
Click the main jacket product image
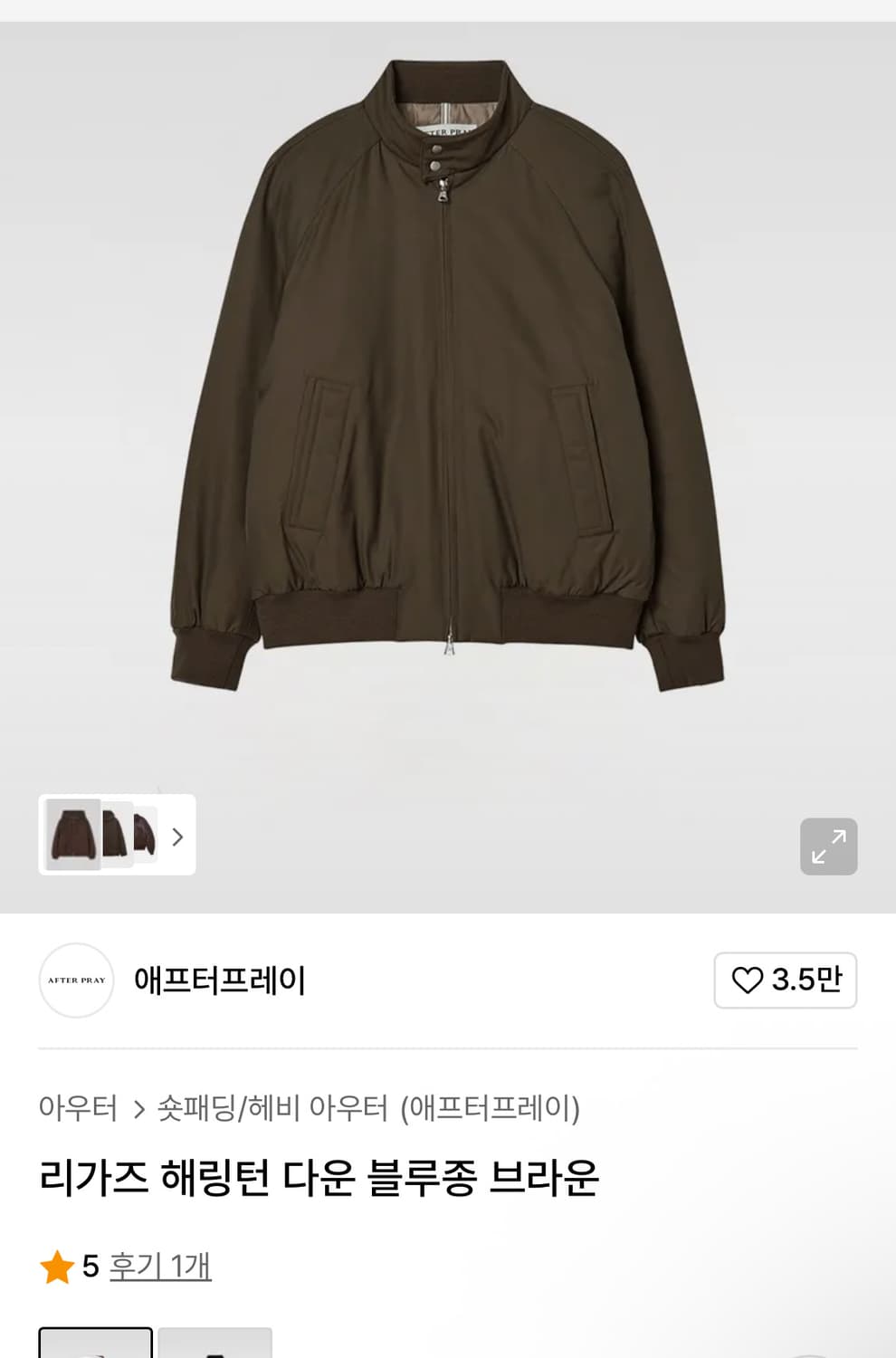[448, 380]
